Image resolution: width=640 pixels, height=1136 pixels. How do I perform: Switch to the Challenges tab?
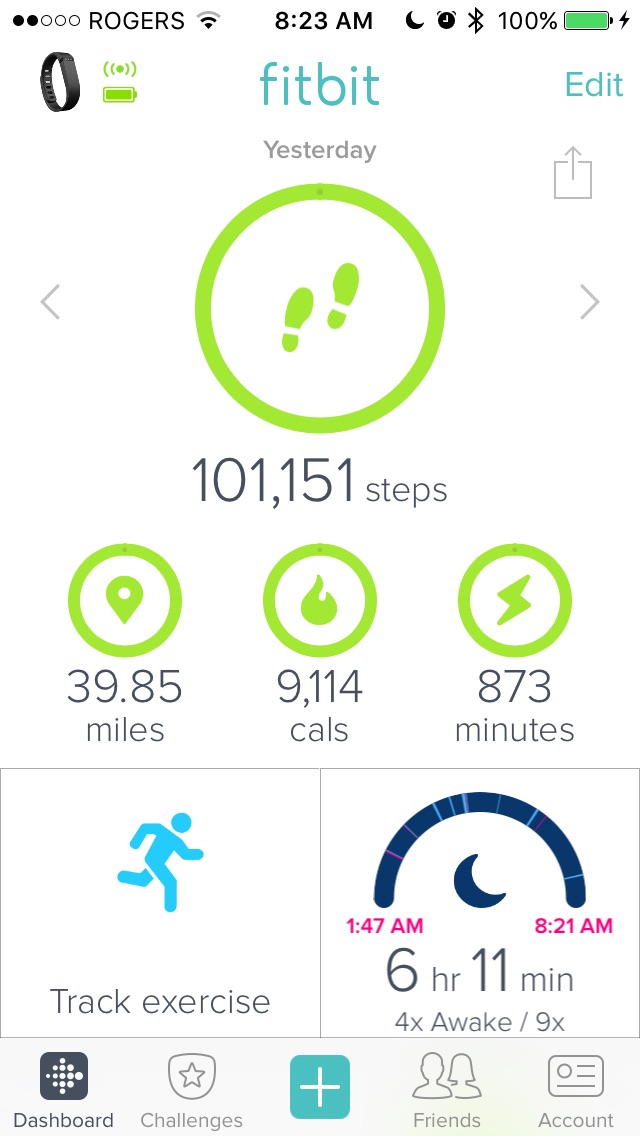191,1091
